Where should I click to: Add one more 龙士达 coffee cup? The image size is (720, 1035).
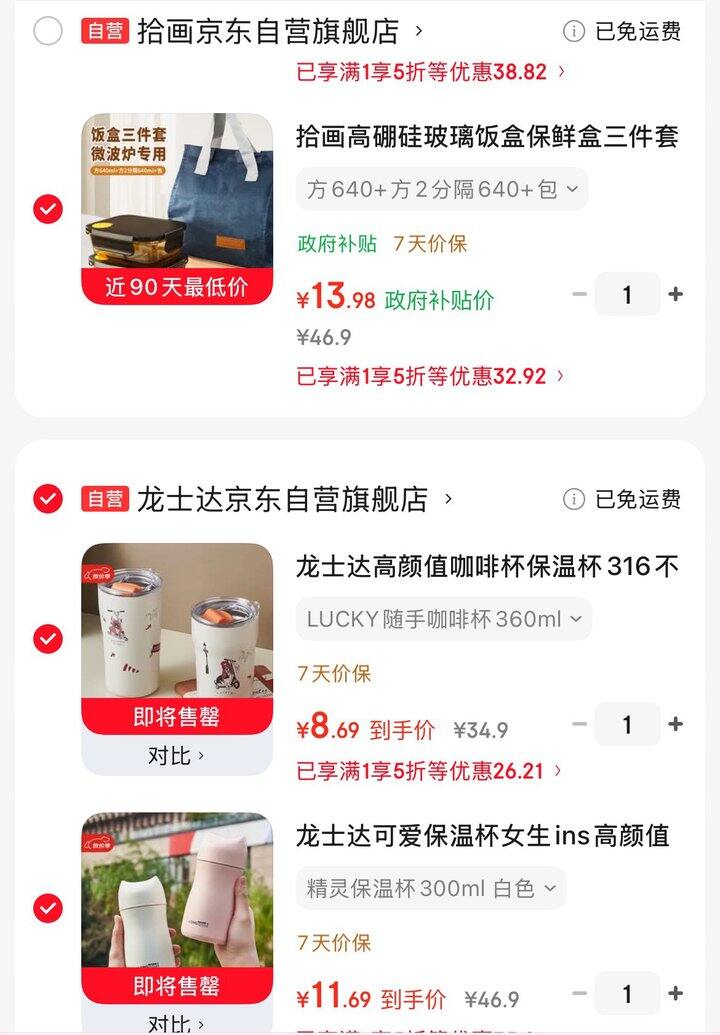676,724
